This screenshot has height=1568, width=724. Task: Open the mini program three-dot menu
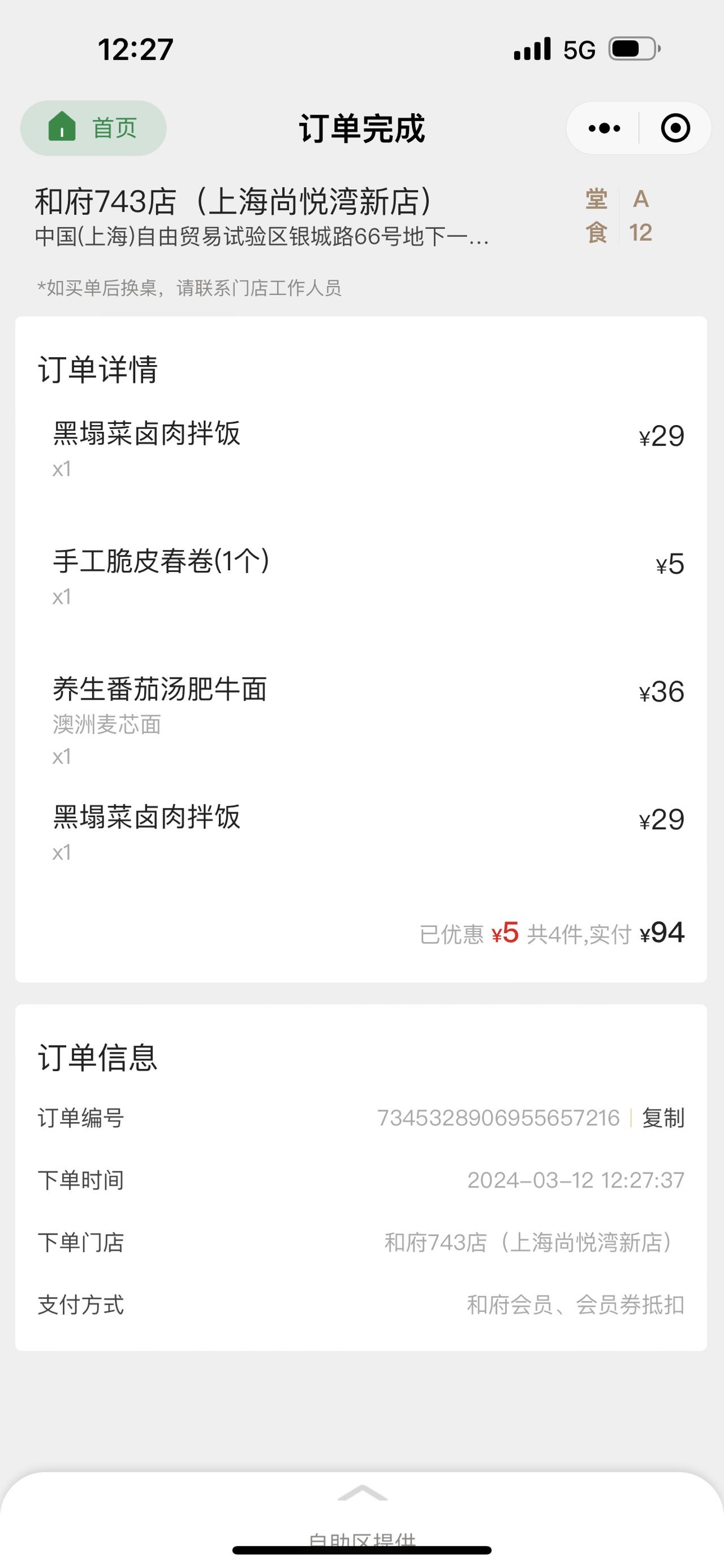click(604, 128)
